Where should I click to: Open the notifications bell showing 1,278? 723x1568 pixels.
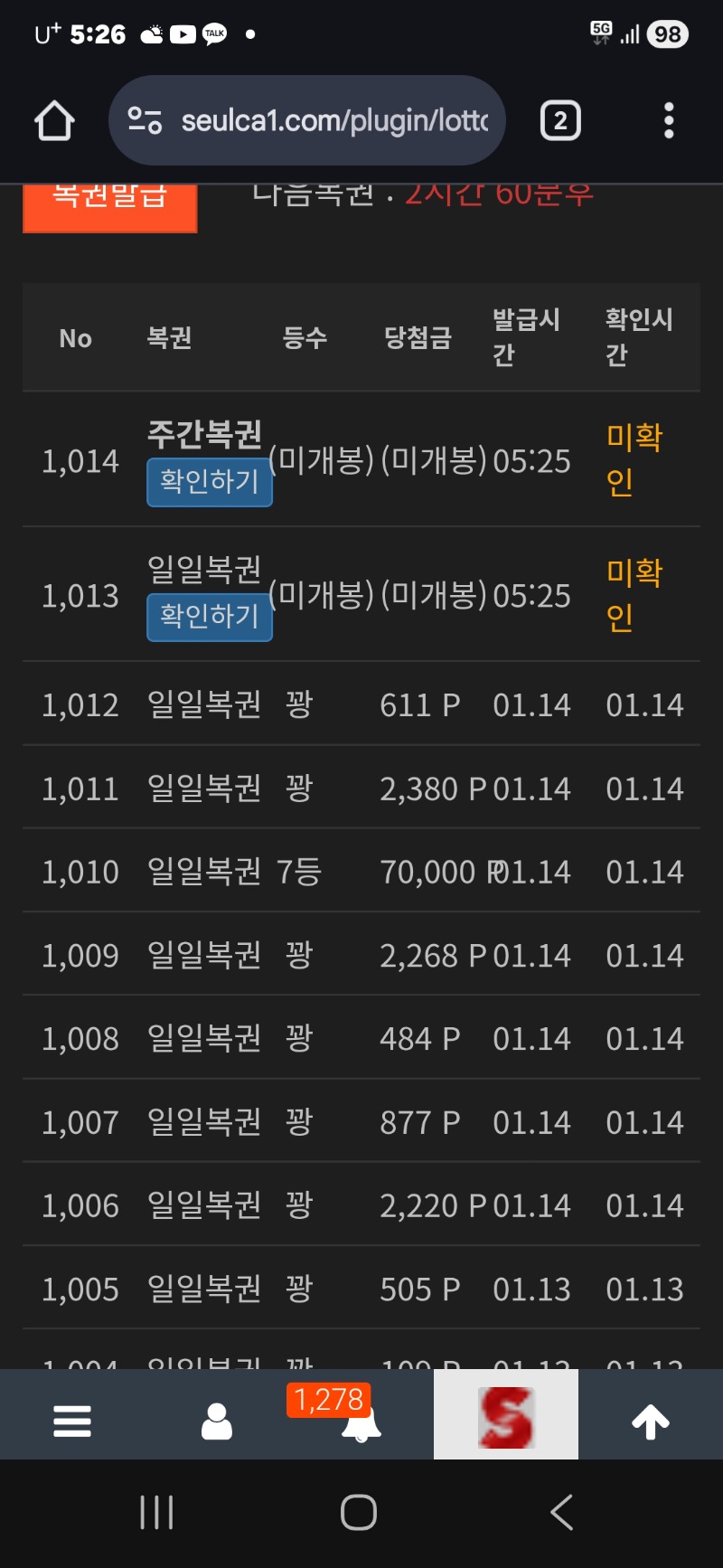[361, 1422]
